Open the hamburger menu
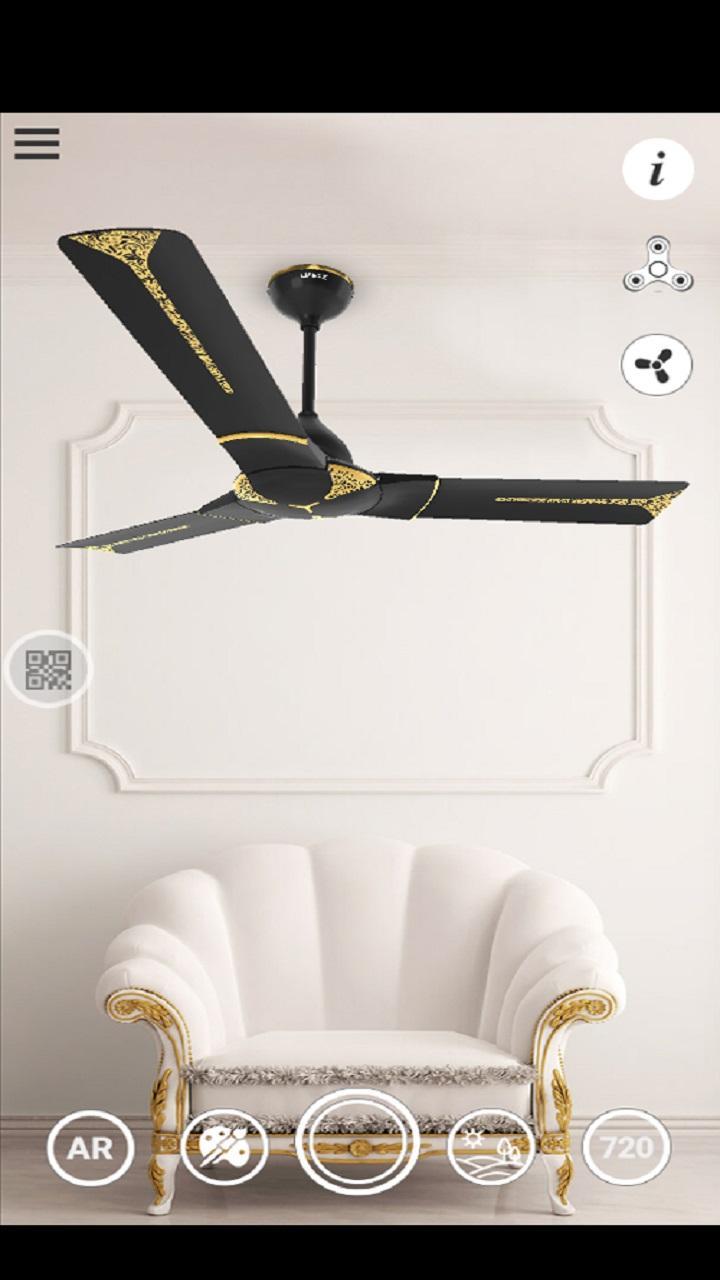 [x=37, y=143]
